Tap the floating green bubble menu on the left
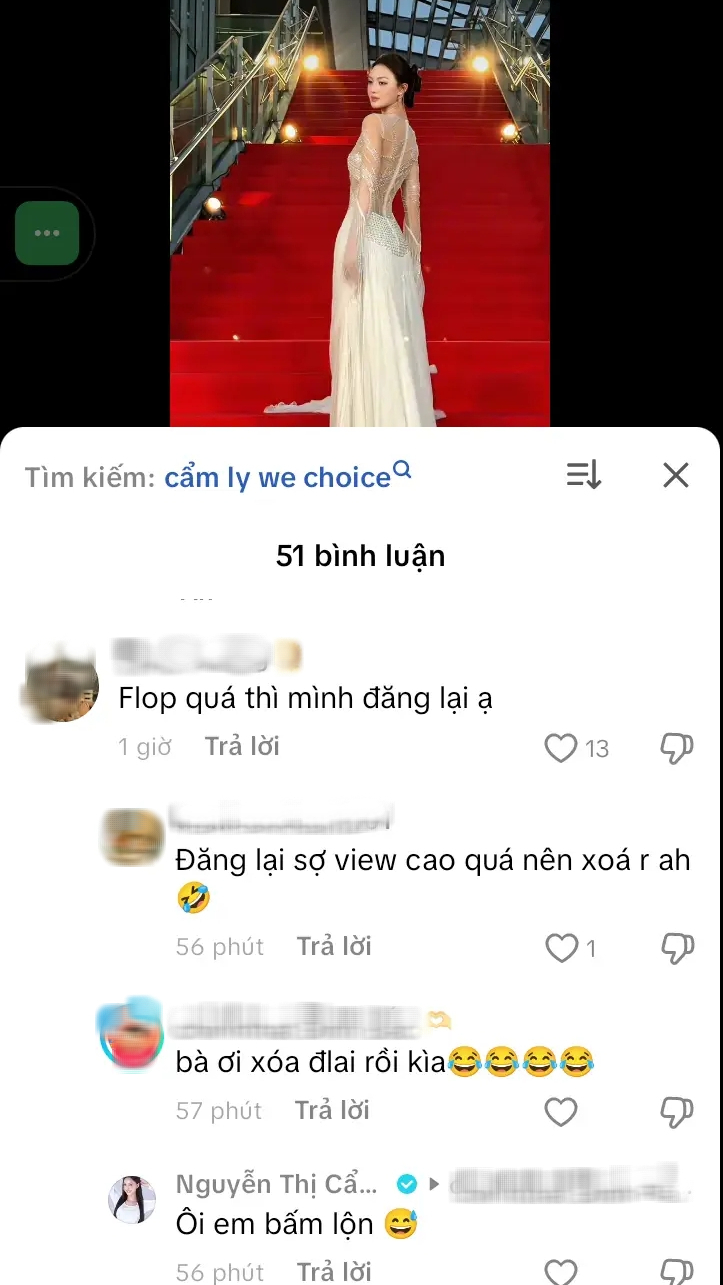Screen dimensions: 723x1285 (x=48, y=233)
